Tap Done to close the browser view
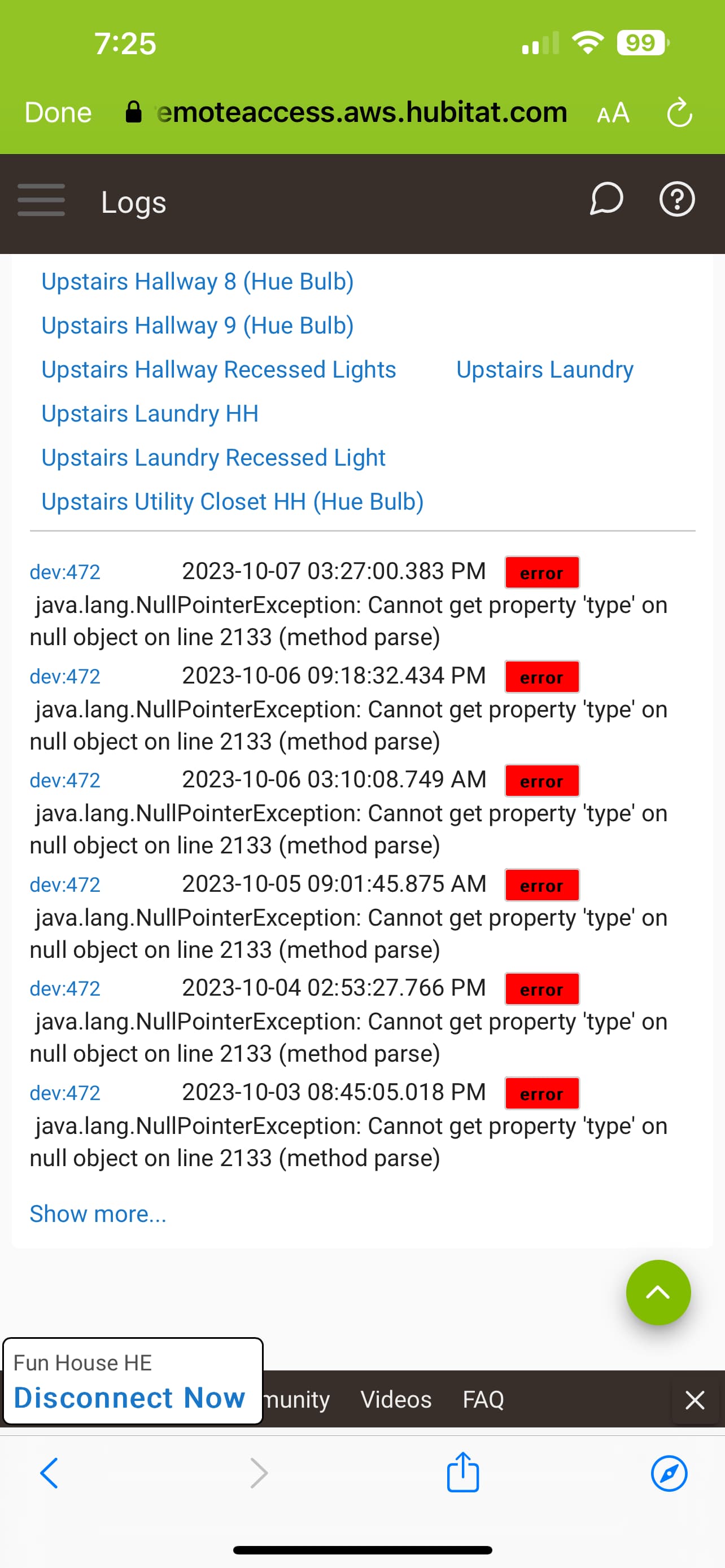This screenshot has height=1568, width=725. [x=58, y=113]
